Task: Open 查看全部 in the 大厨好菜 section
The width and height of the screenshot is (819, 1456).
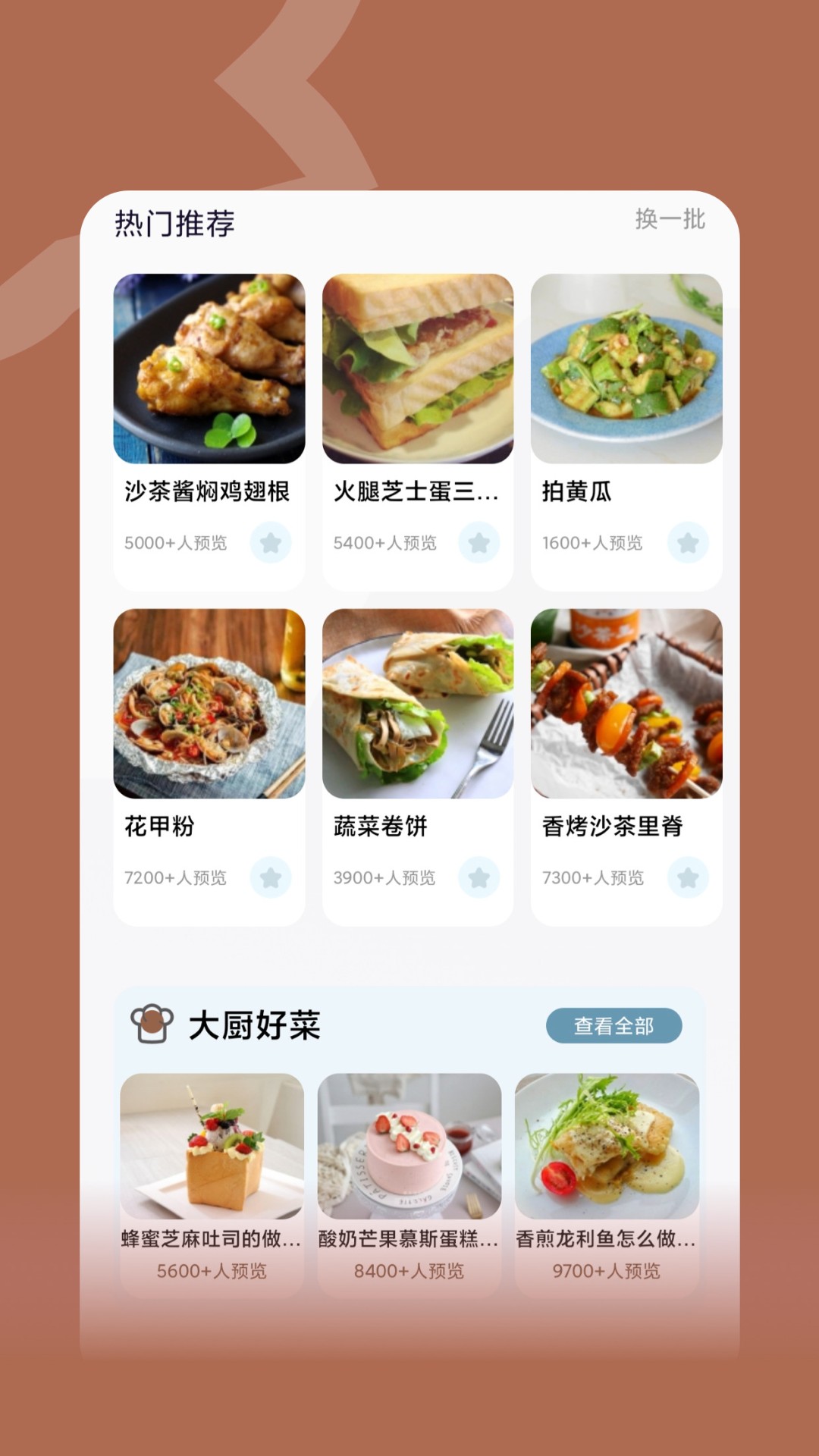Action: click(614, 1024)
